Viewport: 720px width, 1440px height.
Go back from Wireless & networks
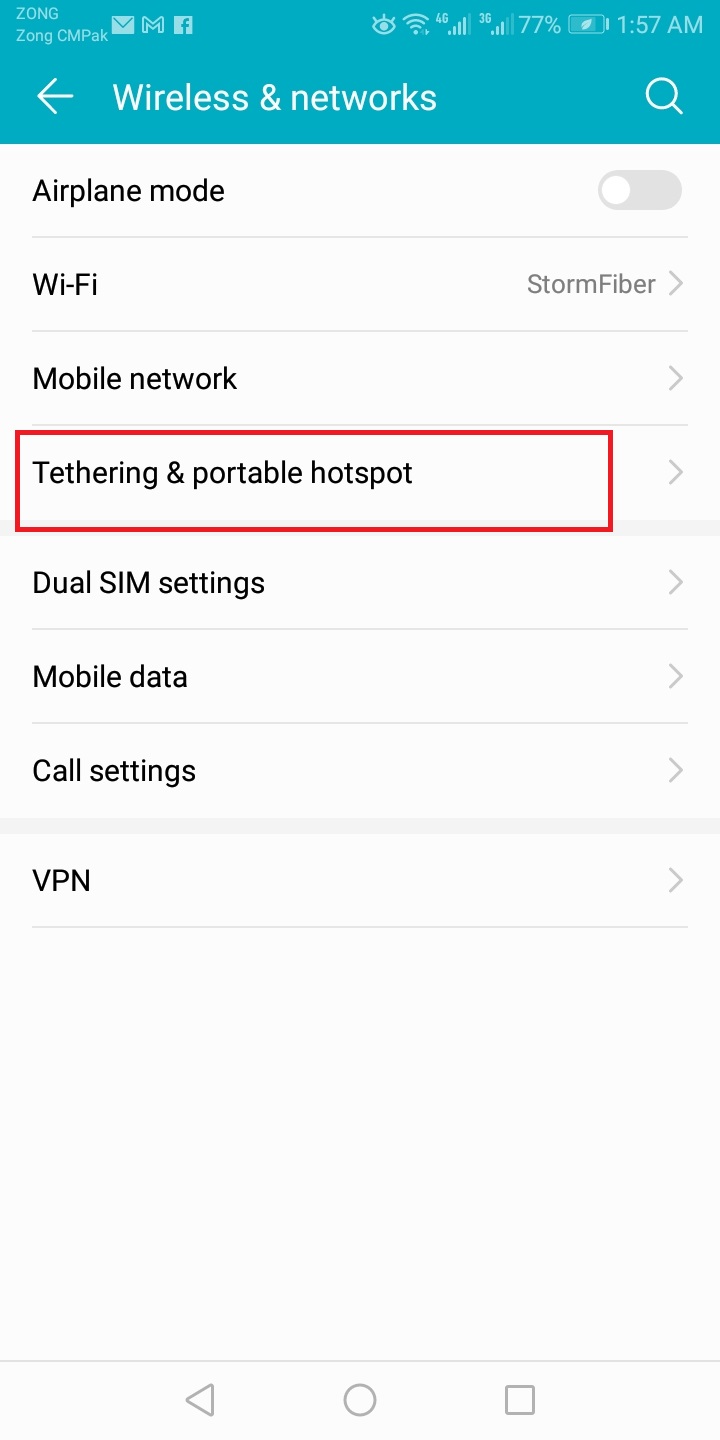55,97
